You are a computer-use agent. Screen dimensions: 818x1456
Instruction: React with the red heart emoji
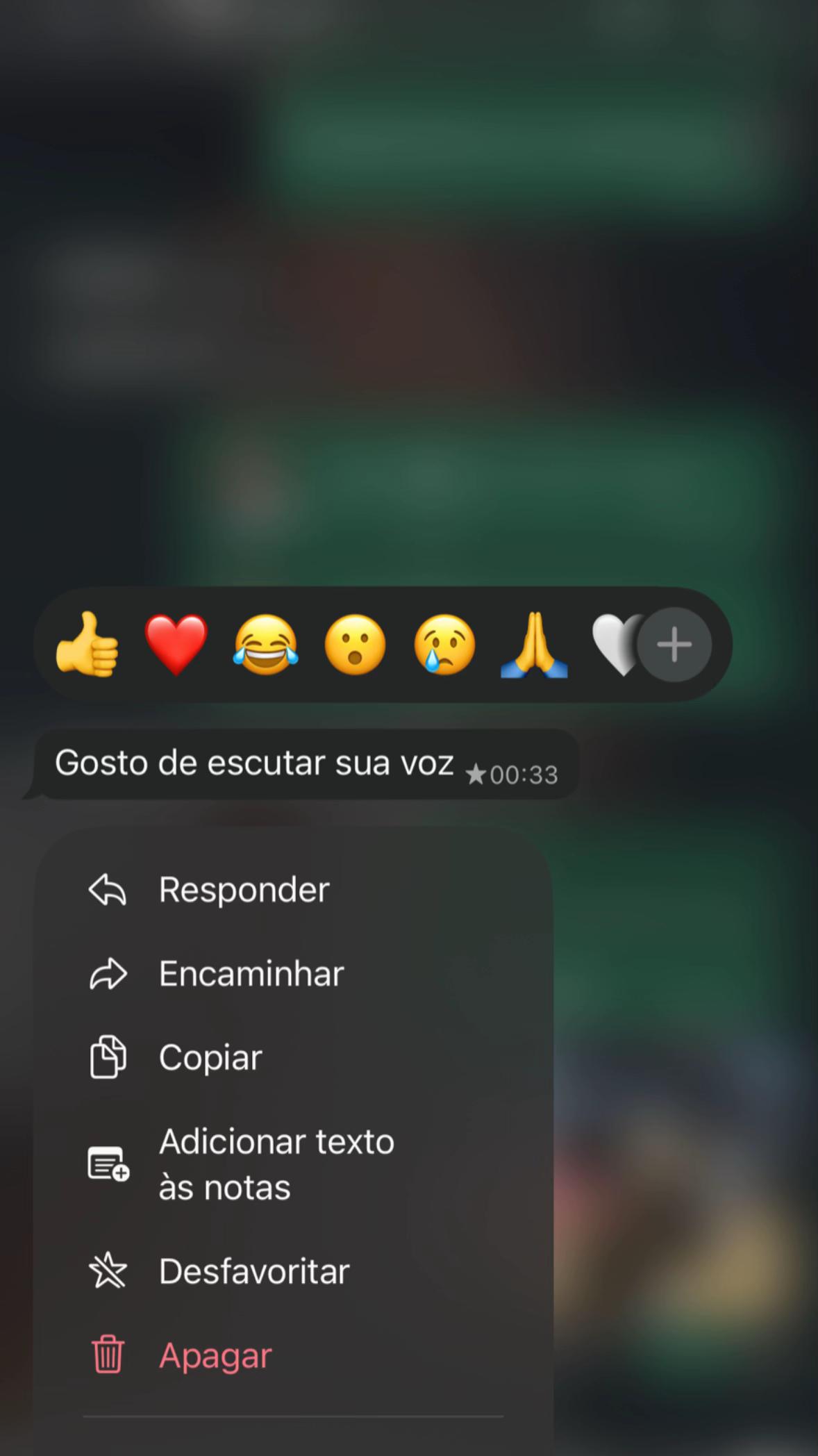click(176, 645)
